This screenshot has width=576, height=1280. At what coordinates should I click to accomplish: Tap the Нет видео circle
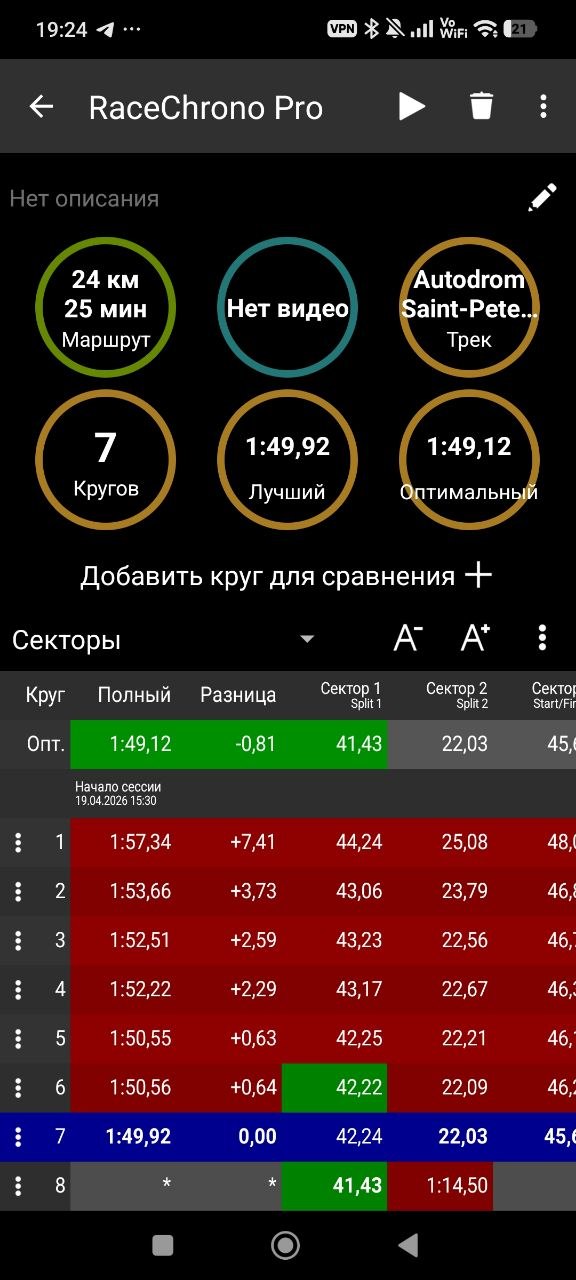point(288,306)
